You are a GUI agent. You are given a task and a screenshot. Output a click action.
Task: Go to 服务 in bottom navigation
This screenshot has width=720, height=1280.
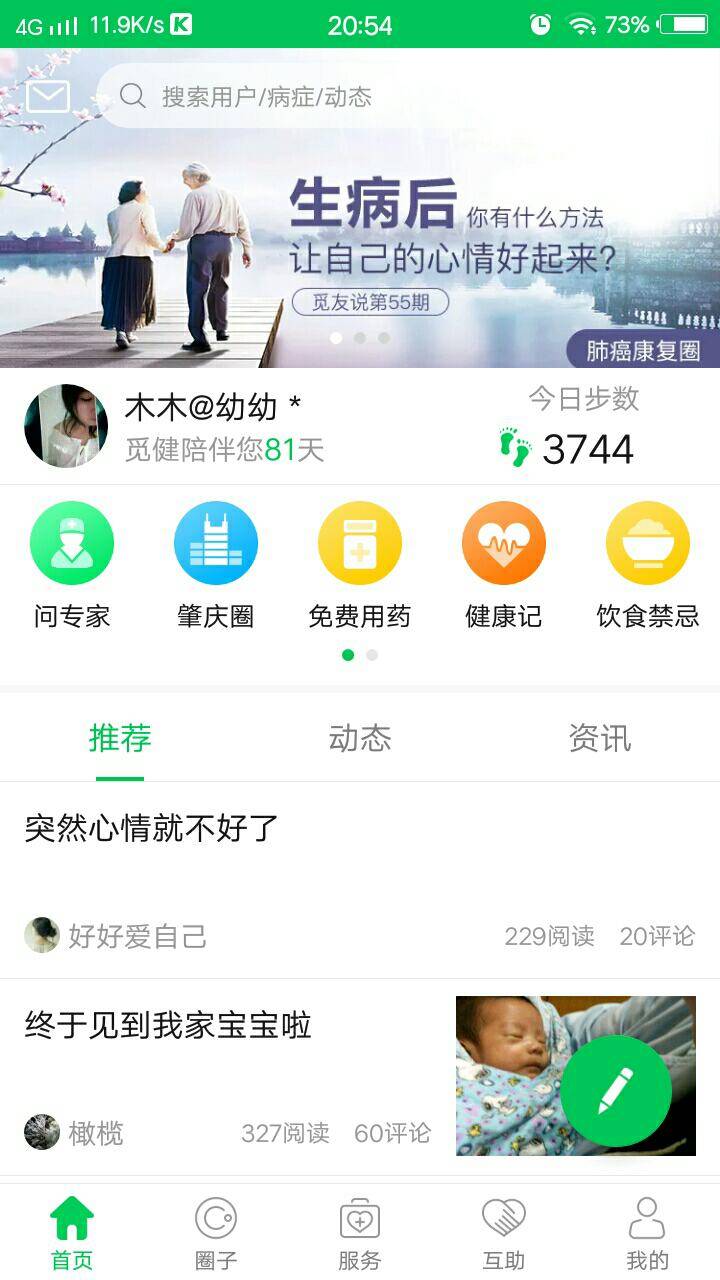click(360, 1232)
